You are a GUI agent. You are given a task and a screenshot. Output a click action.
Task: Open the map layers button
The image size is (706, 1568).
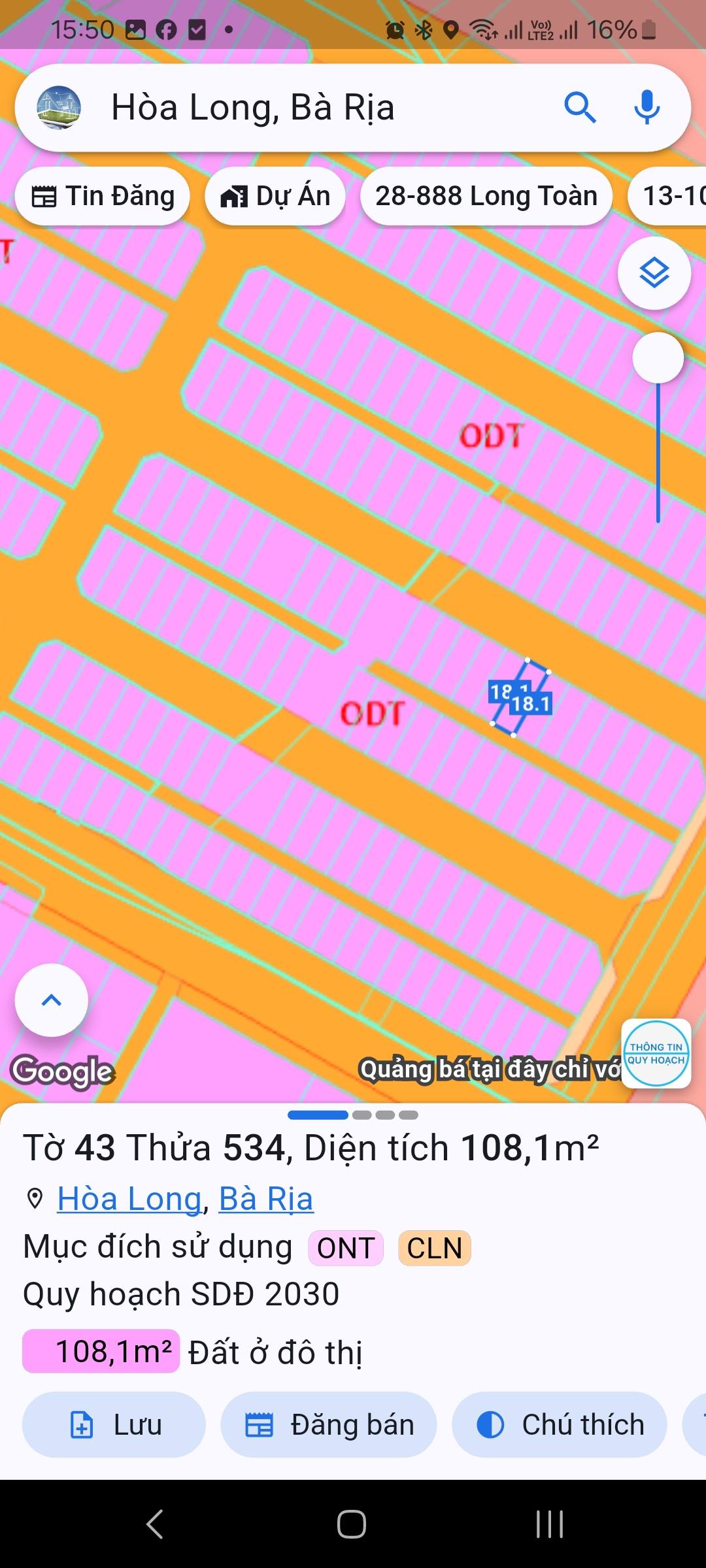654,273
